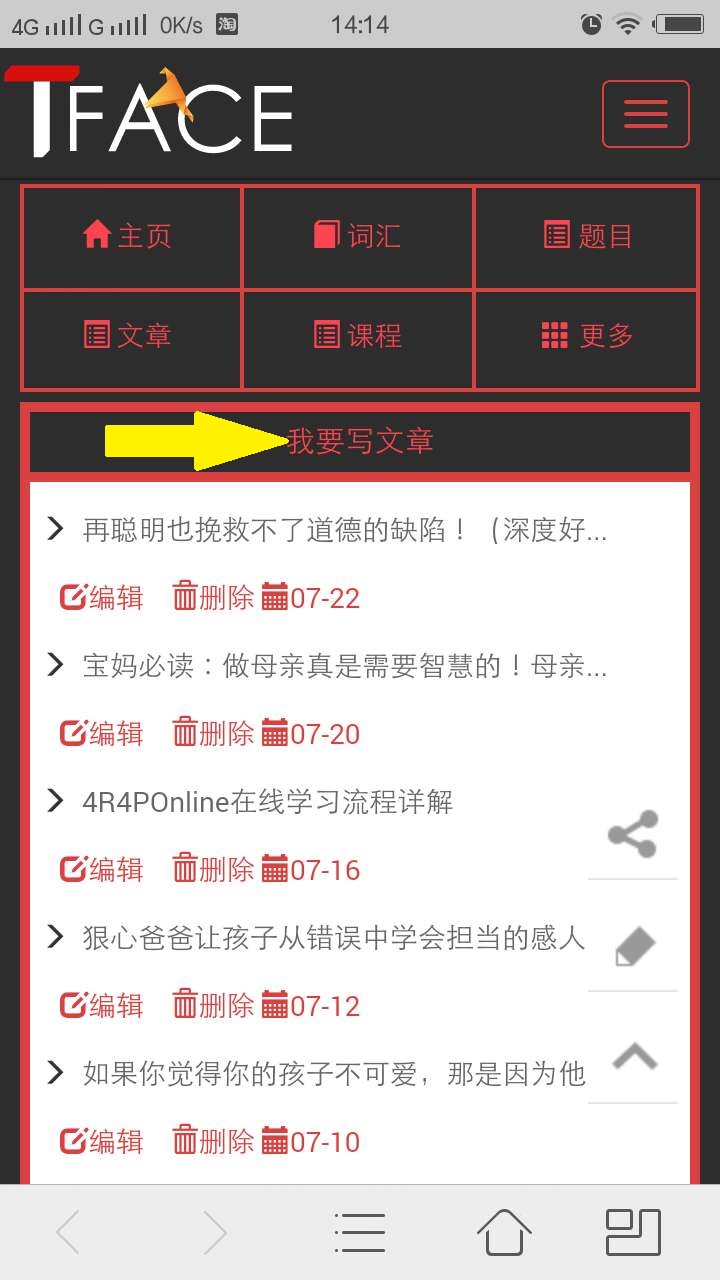
Task: Delete the article dated 07-20
Action: pos(214,734)
